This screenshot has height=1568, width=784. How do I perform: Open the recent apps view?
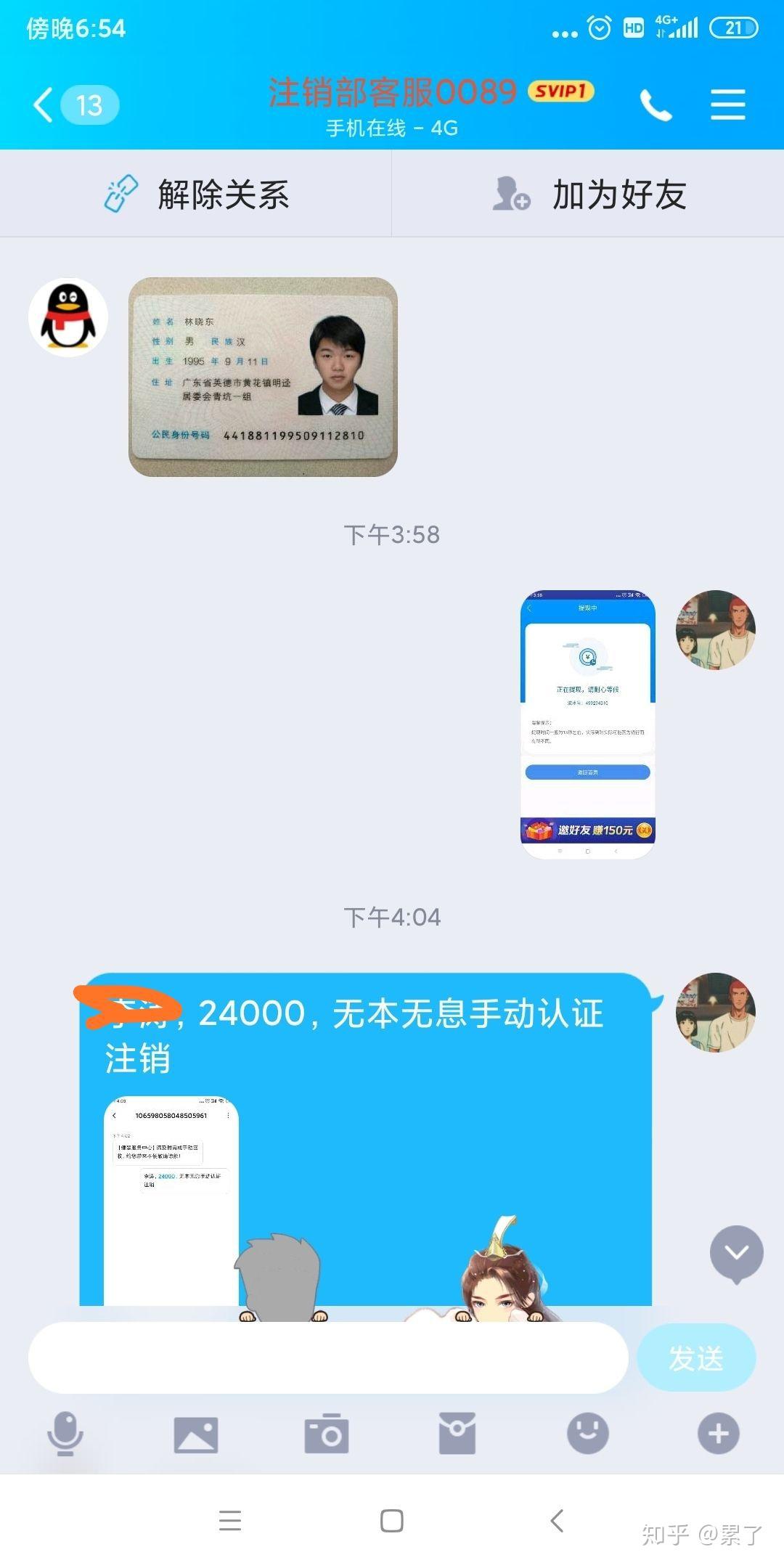(x=229, y=1521)
